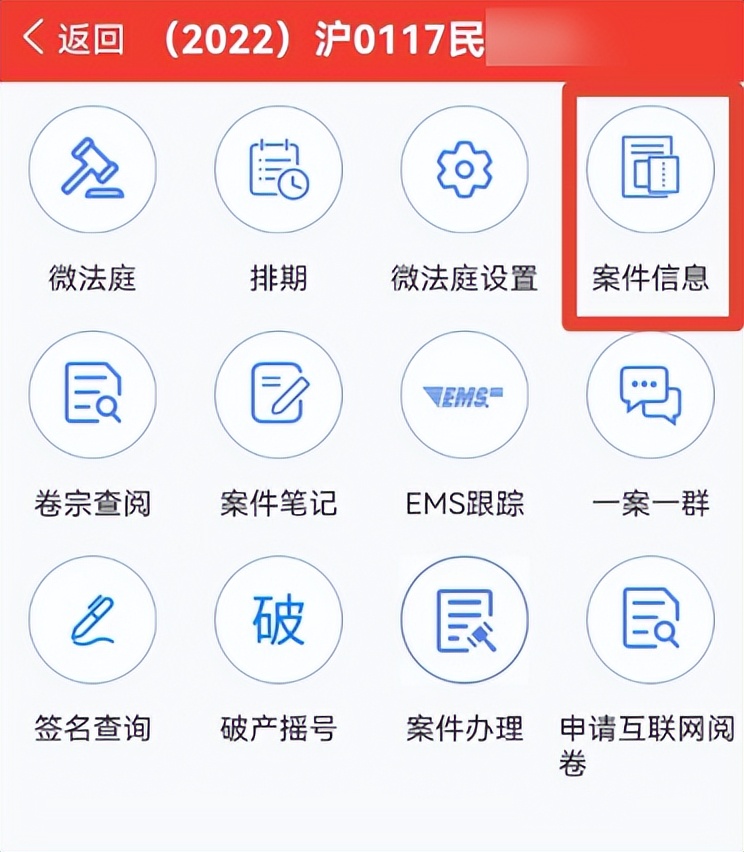The height and width of the screenshot is (852, 744).
Task: Open the 案件办理 gavel-document icon
Action: click(464, 619)
